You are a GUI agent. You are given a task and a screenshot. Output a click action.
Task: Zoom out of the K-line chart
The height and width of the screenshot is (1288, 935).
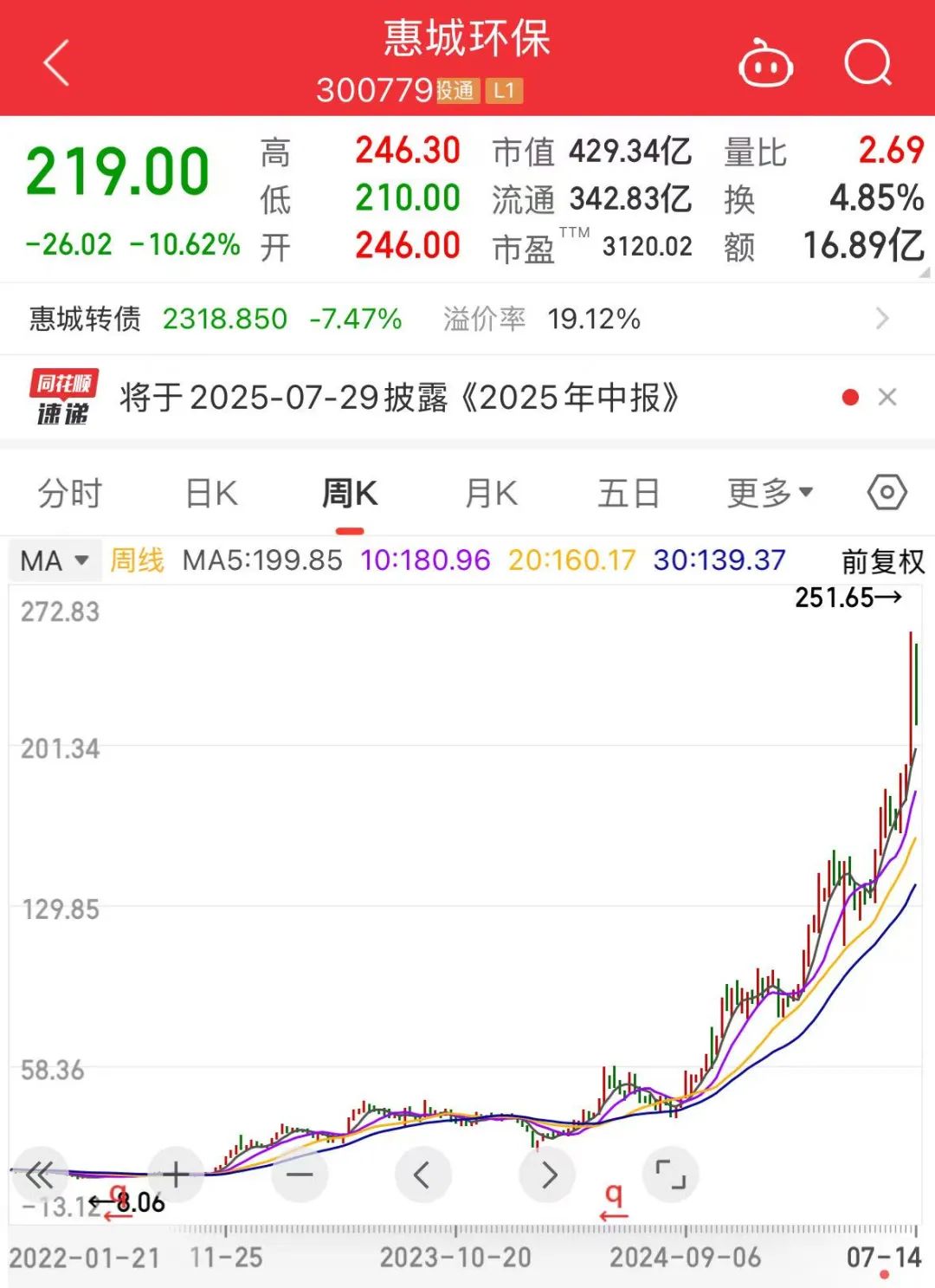click(x=300, y=1175)
